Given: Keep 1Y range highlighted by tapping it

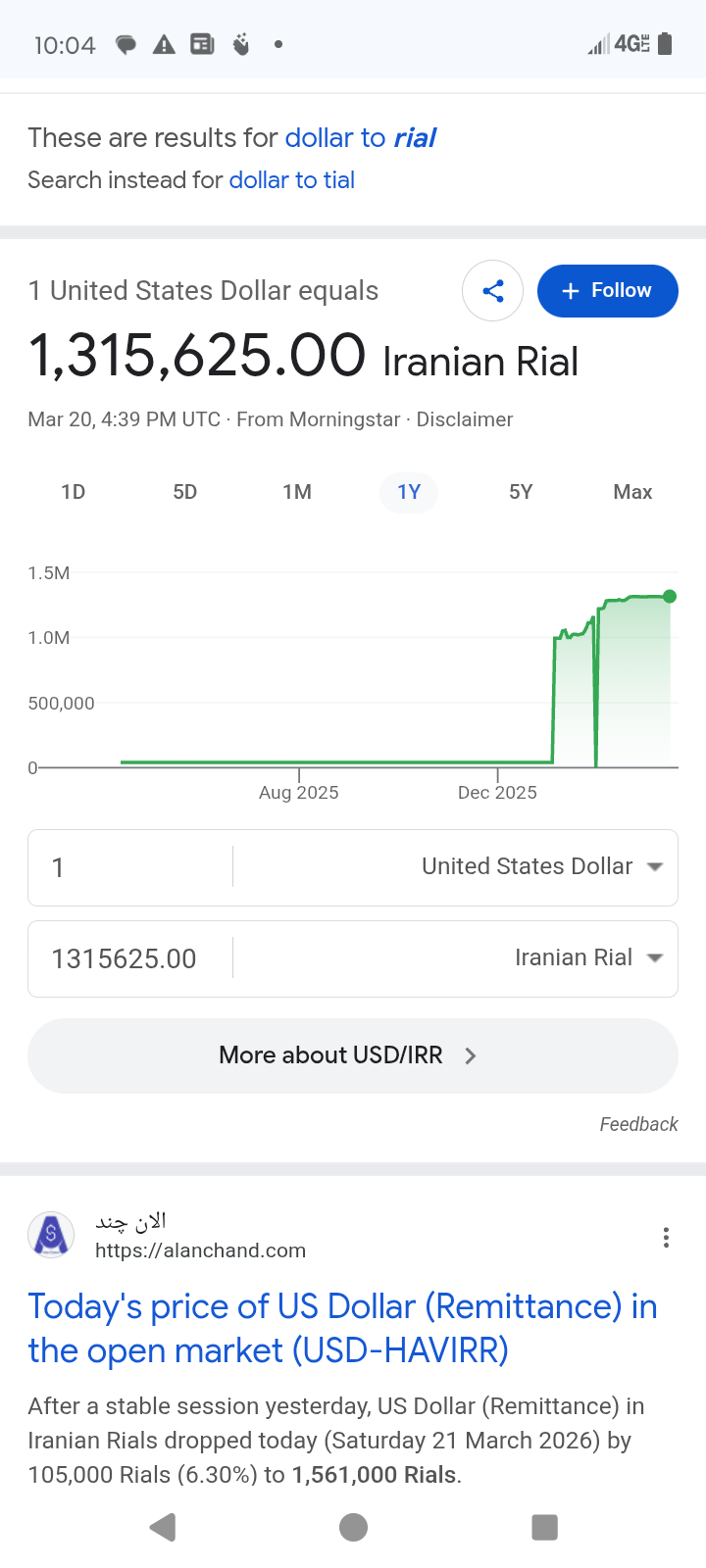Looking at the screenshot, I should coord(409,492).
